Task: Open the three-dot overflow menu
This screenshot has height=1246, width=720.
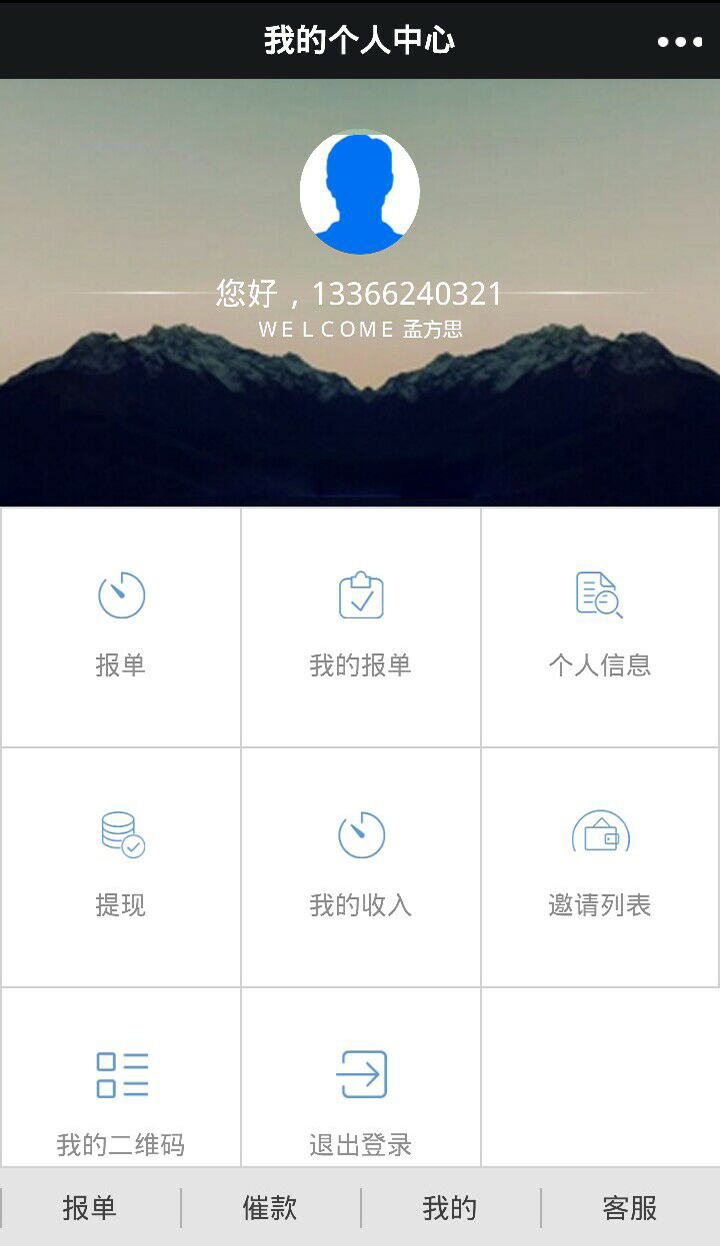Action: tap(679, 41)
